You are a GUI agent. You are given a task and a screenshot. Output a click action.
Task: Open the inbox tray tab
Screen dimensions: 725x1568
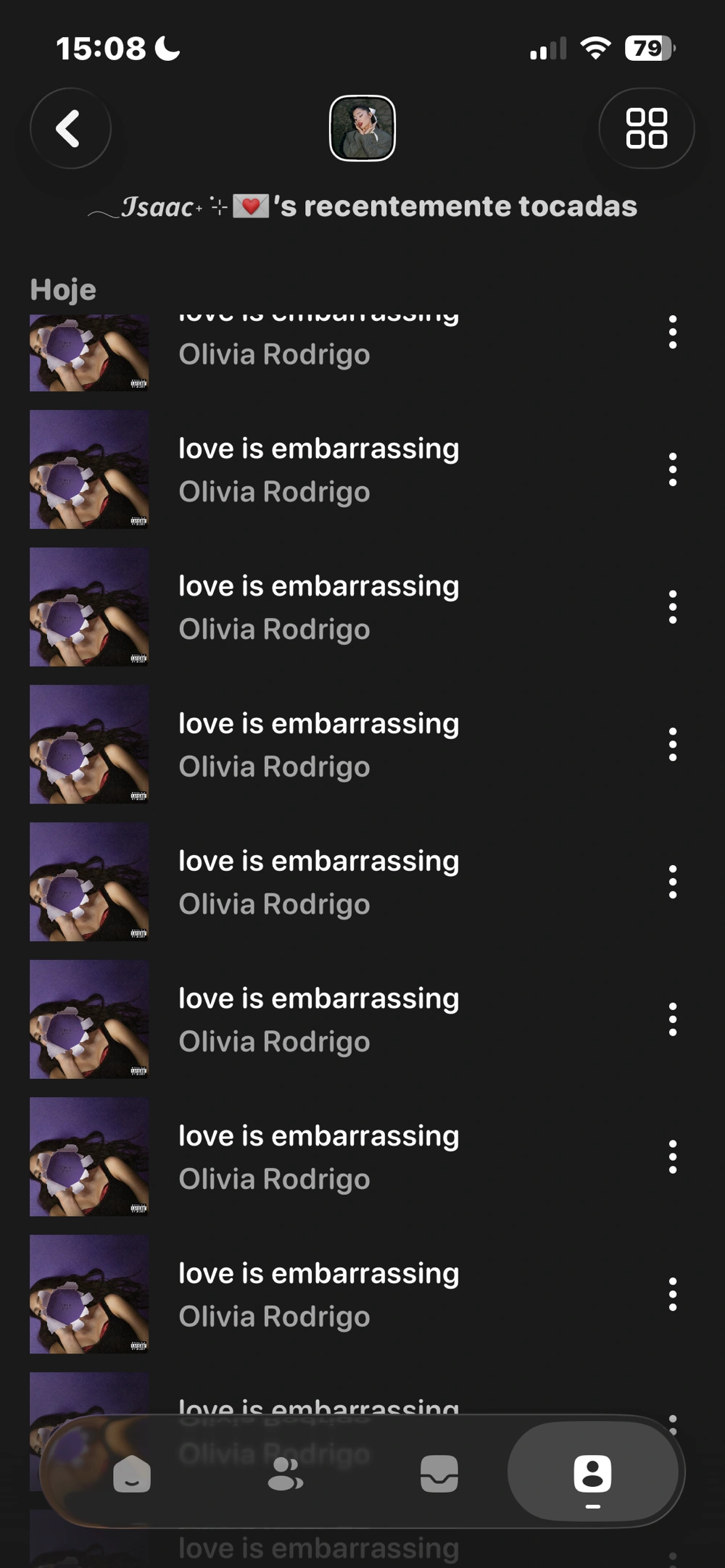[x=439, y=1474]
